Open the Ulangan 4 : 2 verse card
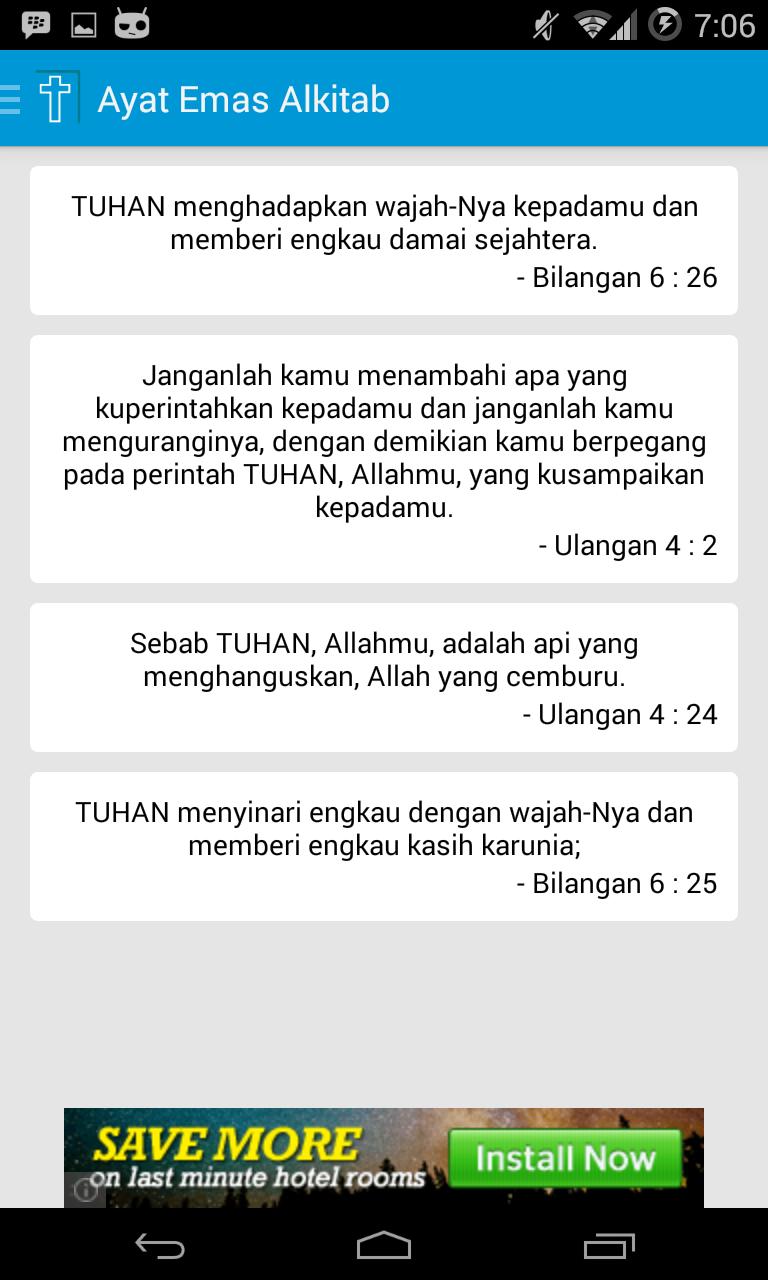 point(384,459)
